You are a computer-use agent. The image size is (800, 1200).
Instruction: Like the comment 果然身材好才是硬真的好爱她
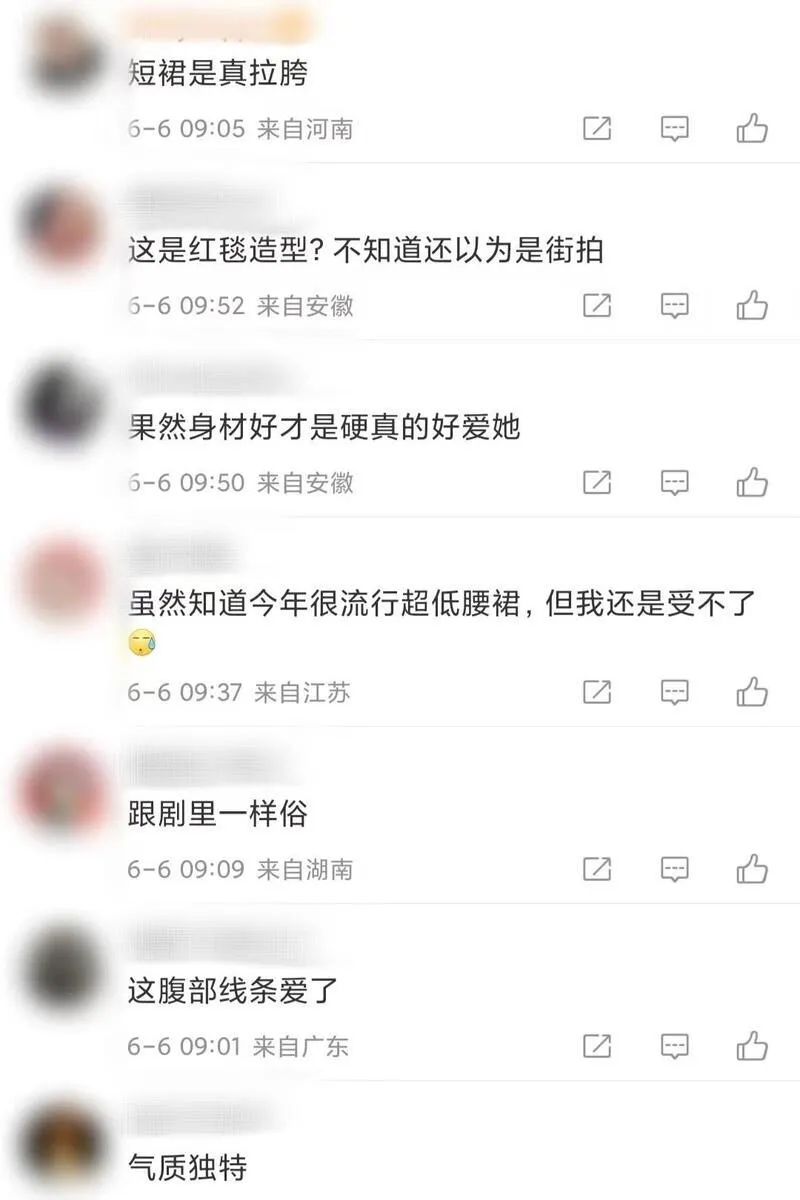tap(752, 482)
